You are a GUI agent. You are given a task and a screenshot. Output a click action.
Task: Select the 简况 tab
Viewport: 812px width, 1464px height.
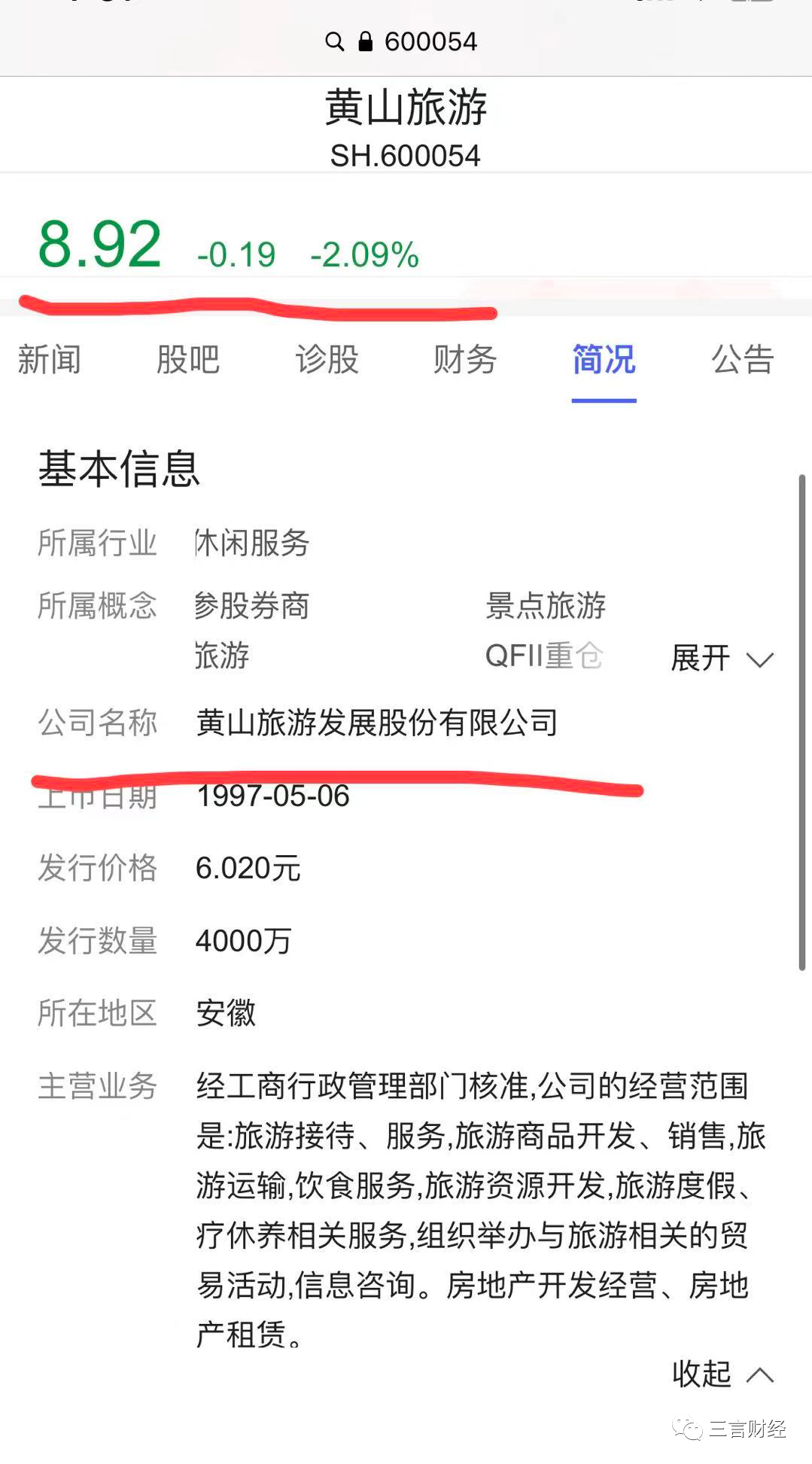pyautogui.click(x=604, y=360)
